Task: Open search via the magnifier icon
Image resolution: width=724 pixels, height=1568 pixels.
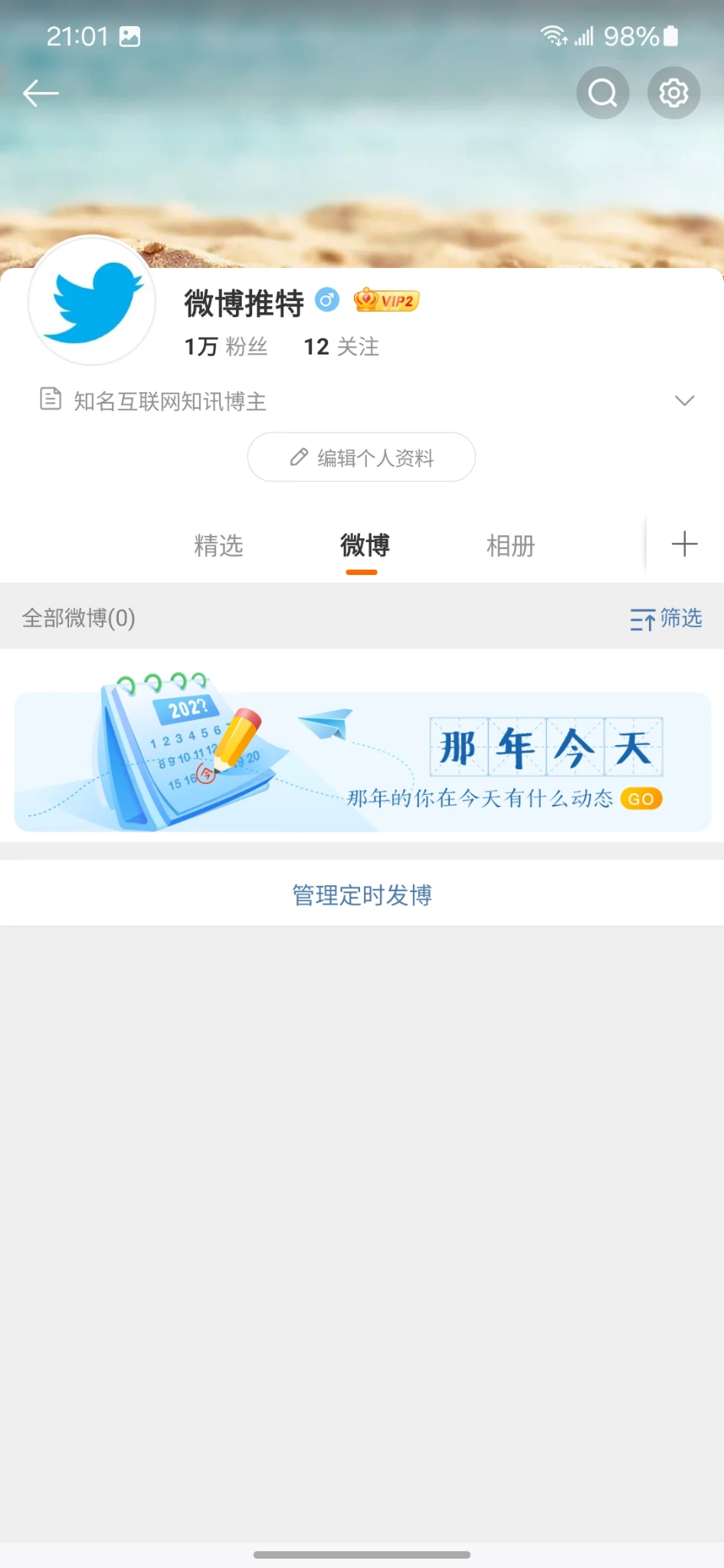Action: click(602, 93)
